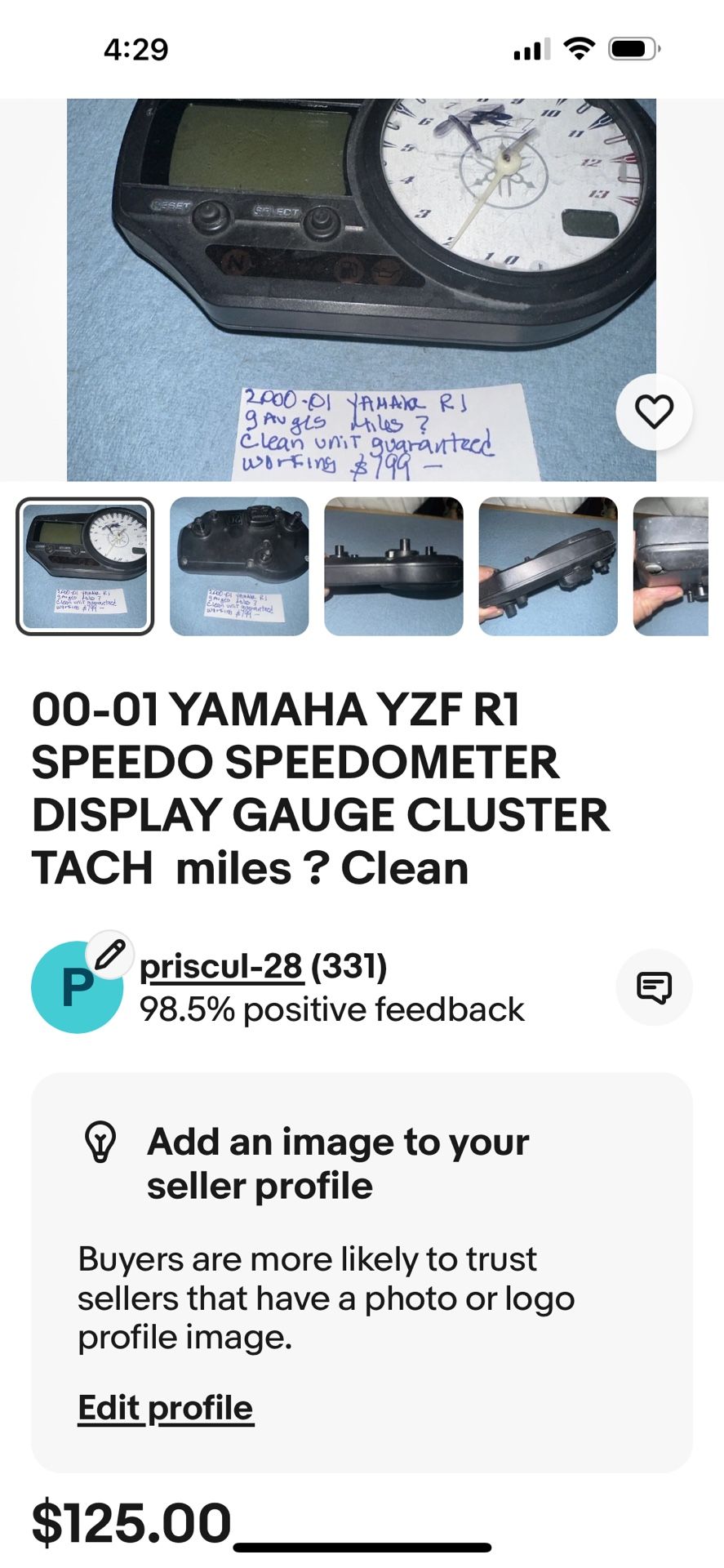Select the first gauge cluster thumbnail

click(x=85, y=565)
